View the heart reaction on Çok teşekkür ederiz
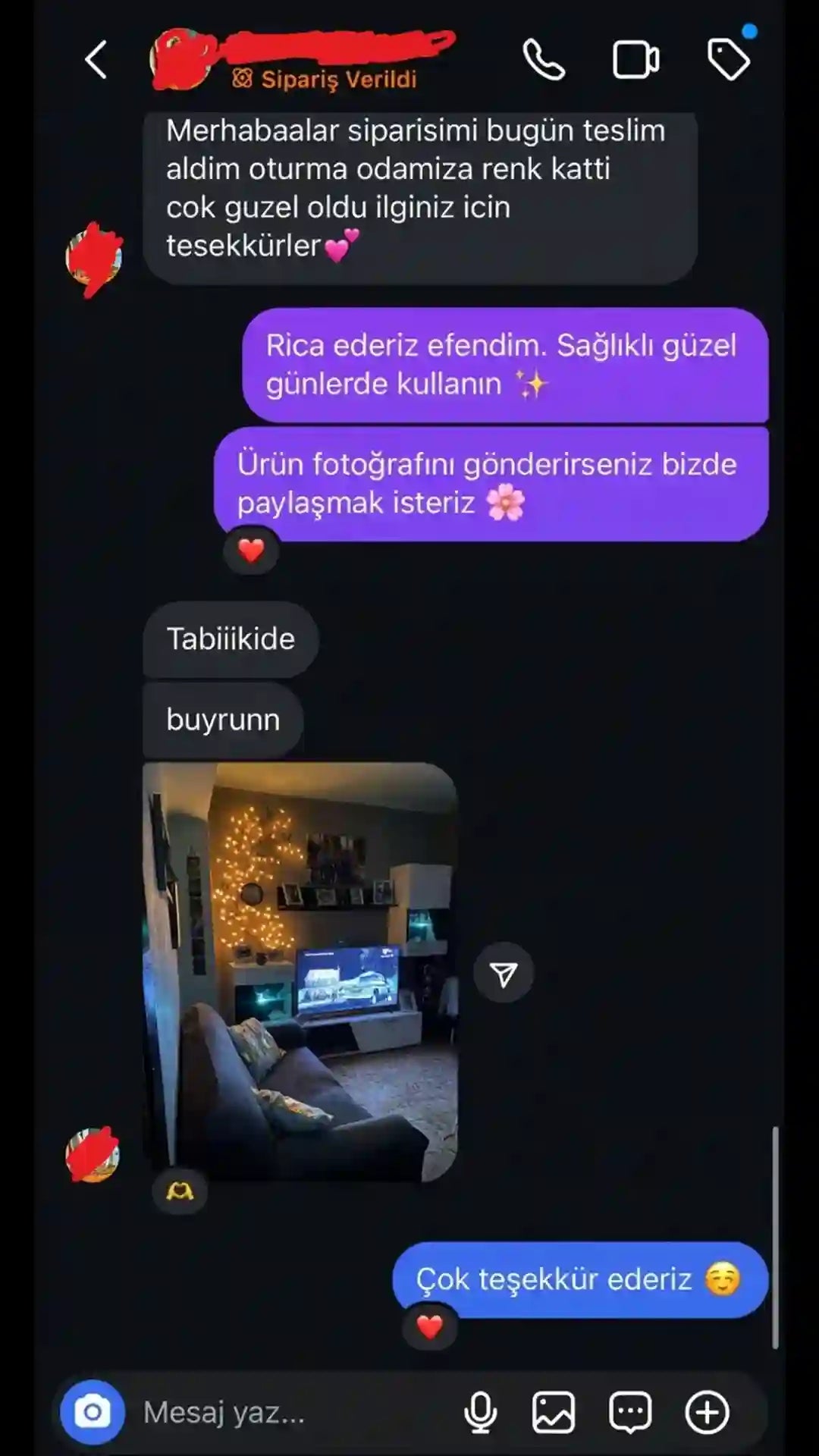Screen dimensions: 819x1456 click(x=429, y=1326)
